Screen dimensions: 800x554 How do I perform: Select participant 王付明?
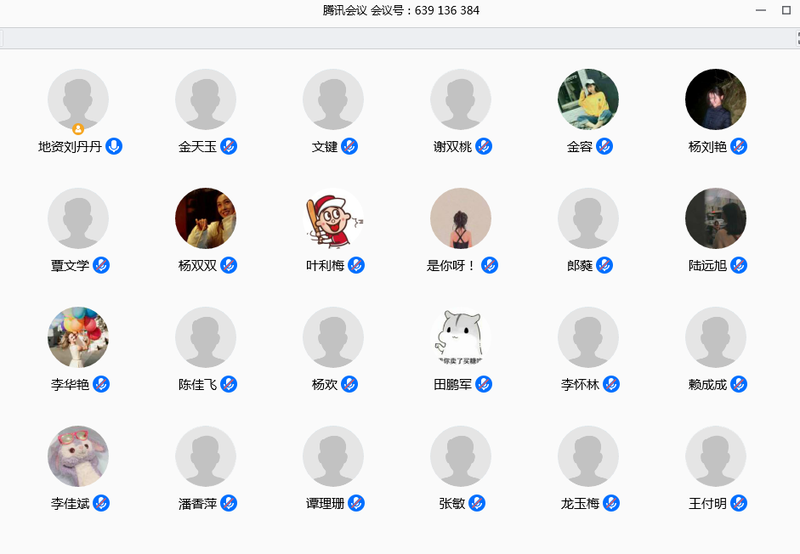coord(716,457)
